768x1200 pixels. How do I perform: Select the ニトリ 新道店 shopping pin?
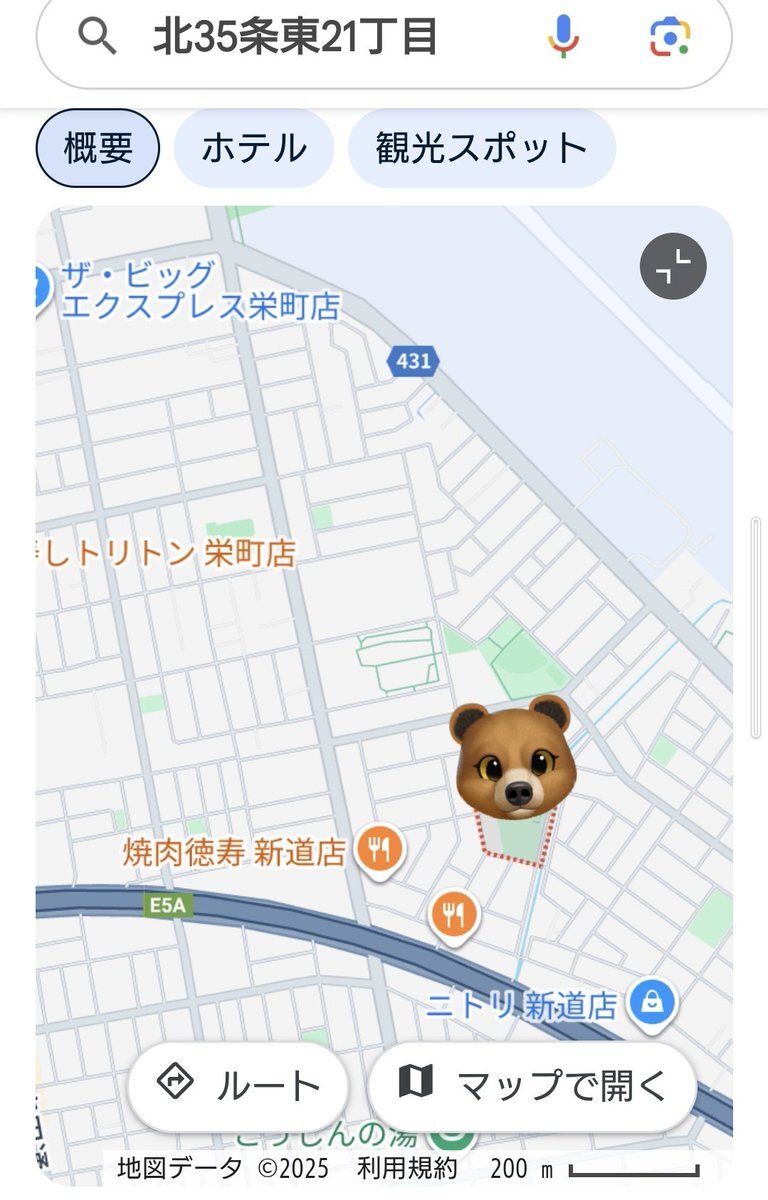(653, 1001)
